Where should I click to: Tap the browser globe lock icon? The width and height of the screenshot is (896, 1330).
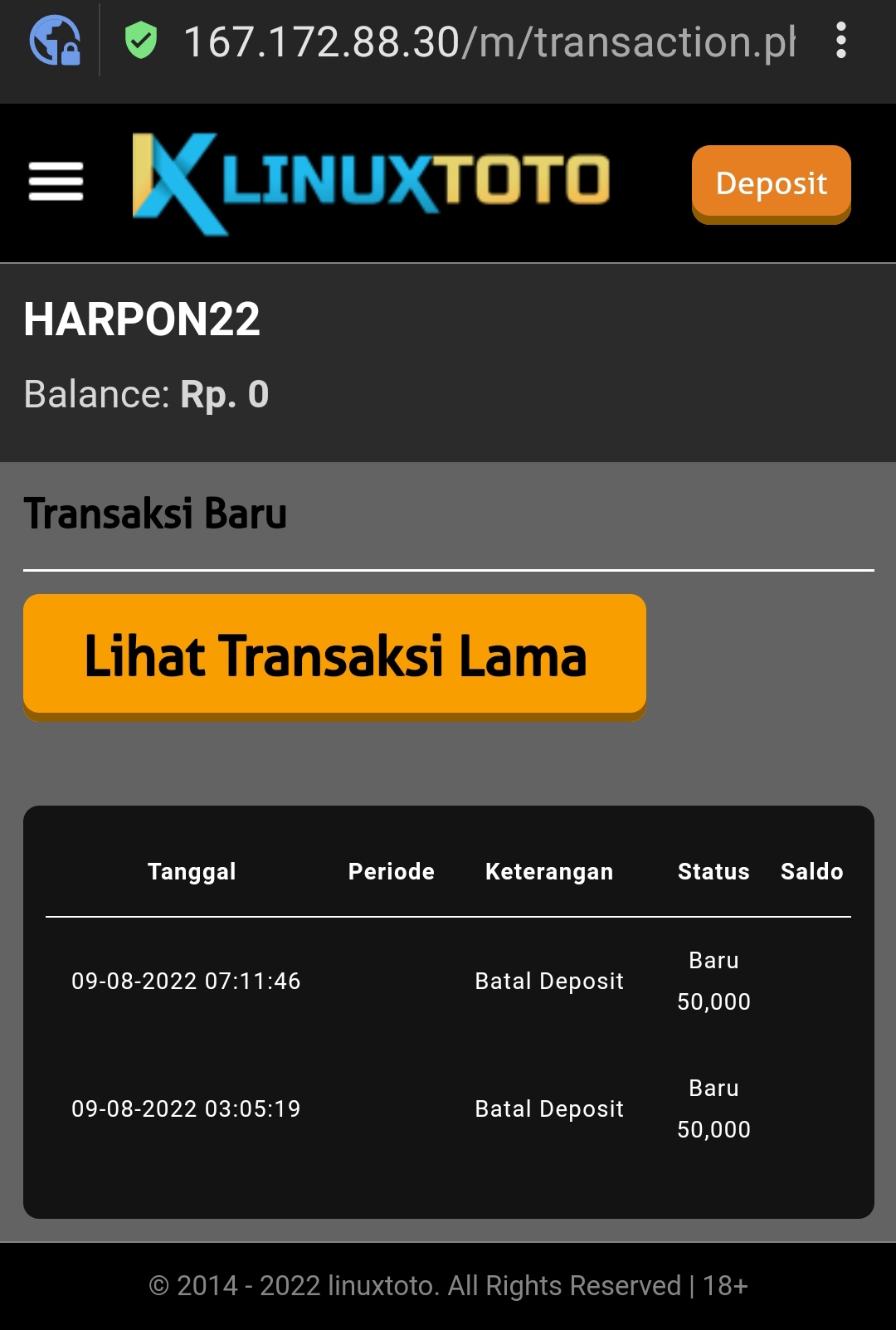55,41
